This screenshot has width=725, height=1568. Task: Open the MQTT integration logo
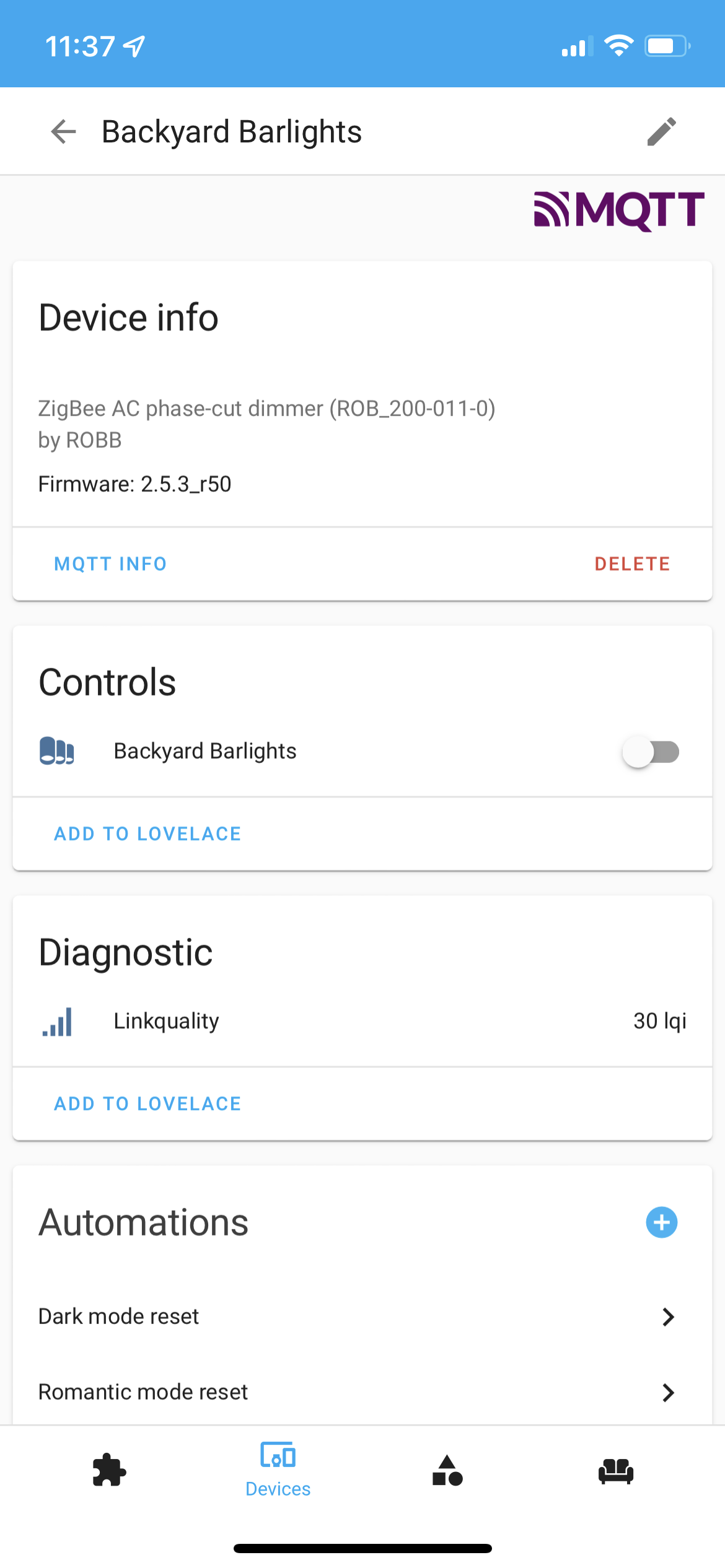click(x=618, y=211)
